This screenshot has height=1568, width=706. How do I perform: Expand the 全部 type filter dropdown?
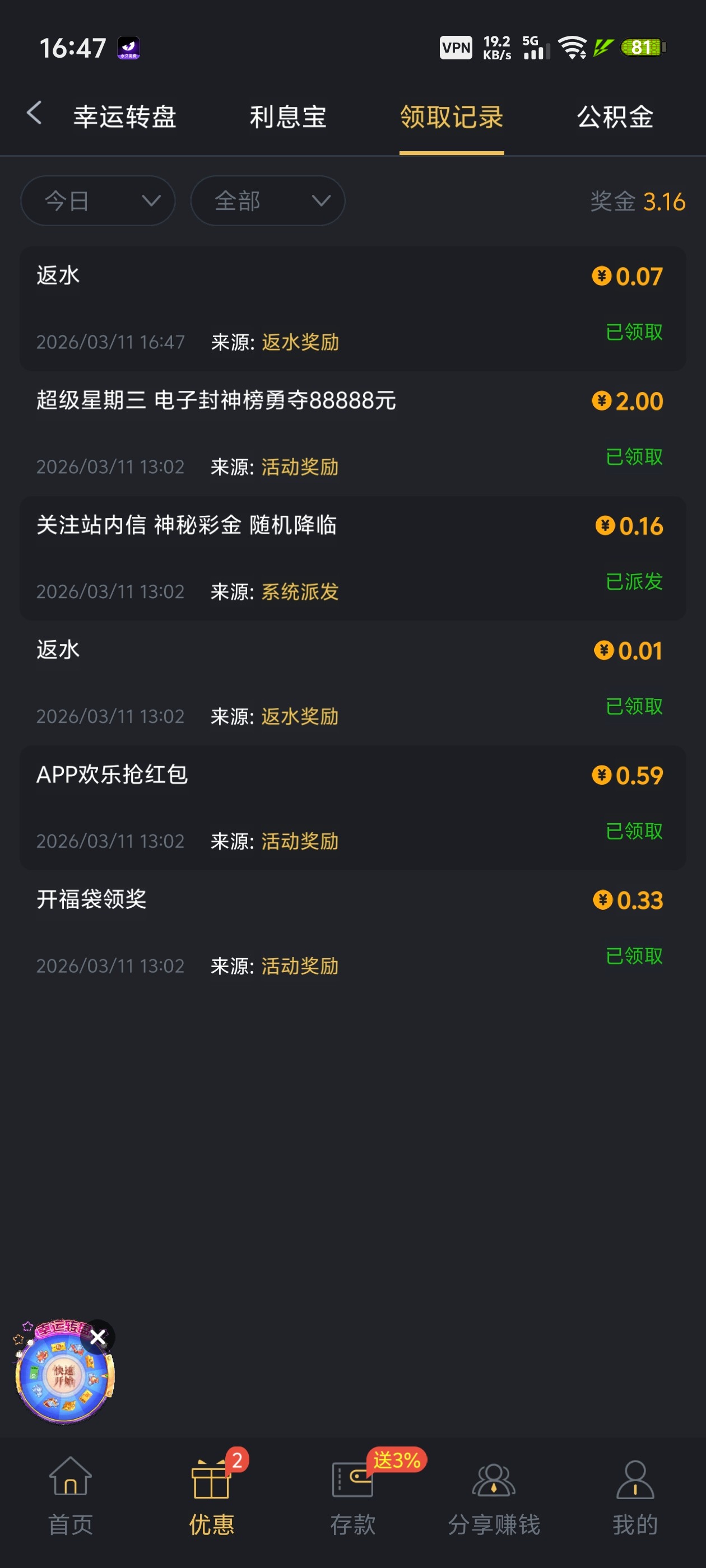point(267,201)
